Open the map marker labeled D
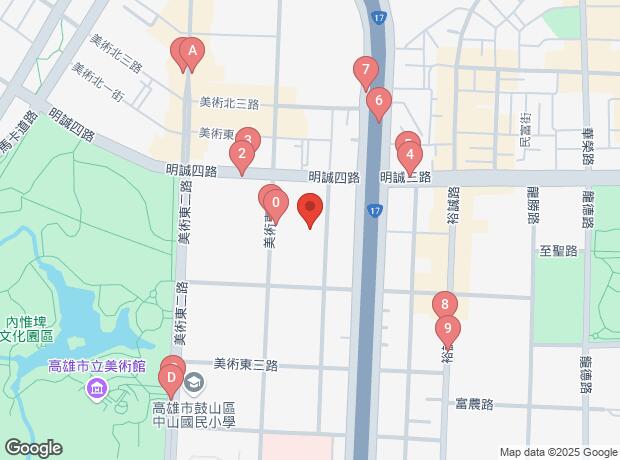This screenshot has width=620, height=460. pyautogui.click(x=171, y=378)
